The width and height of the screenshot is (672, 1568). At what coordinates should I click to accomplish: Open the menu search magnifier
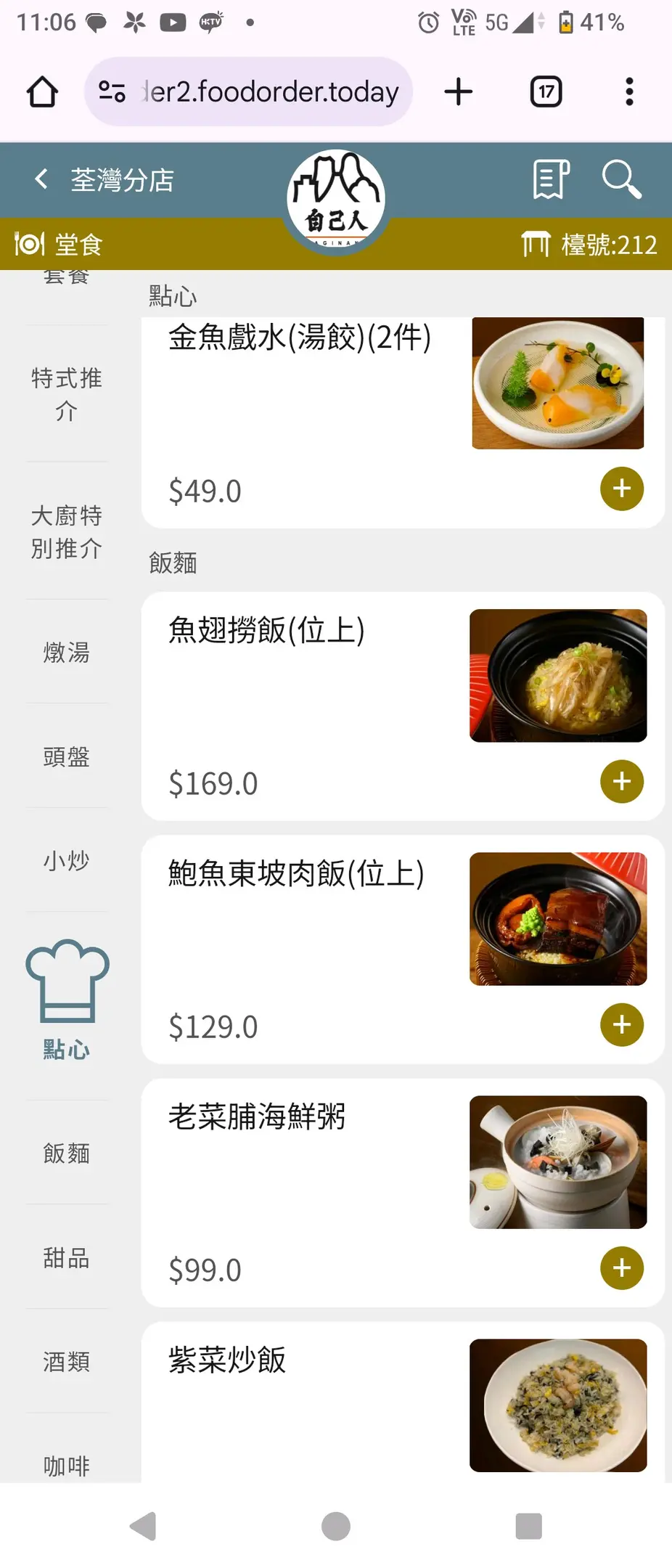[621, 179]
